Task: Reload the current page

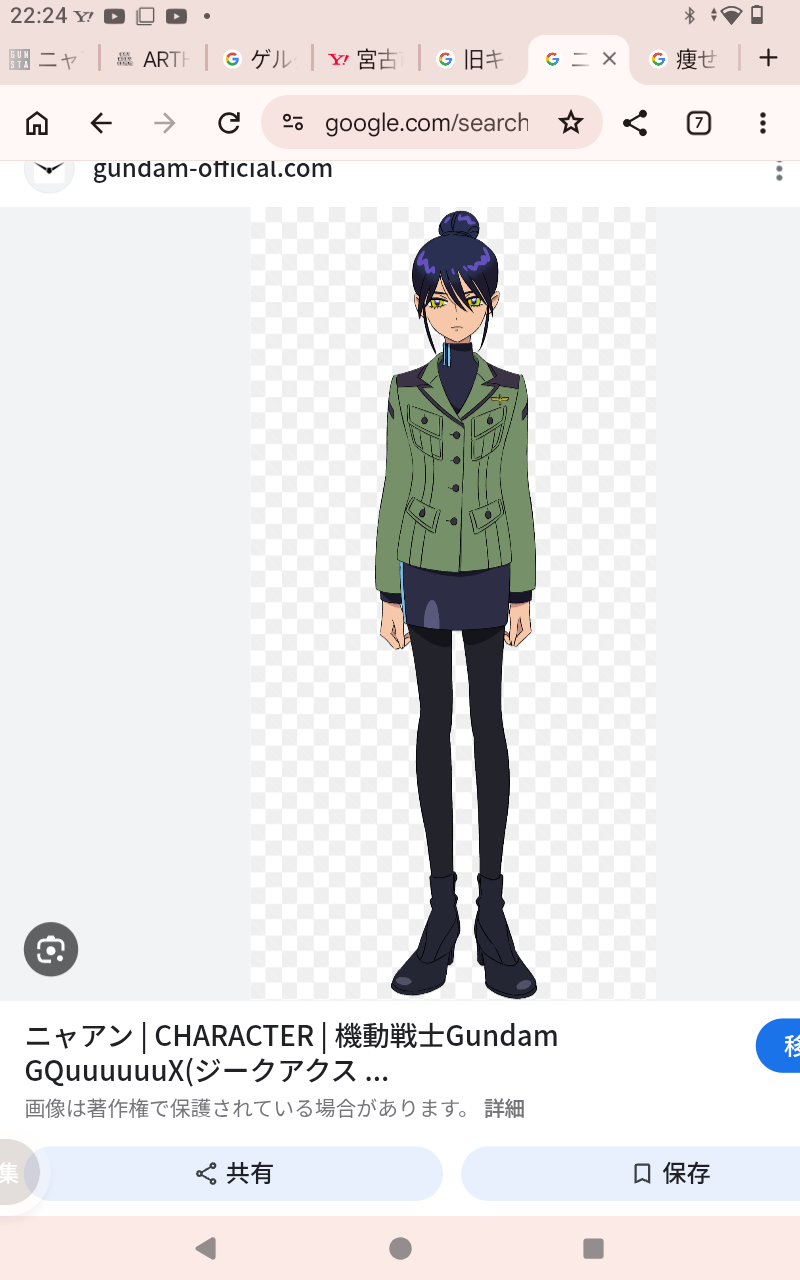Action: click(229, 123)
